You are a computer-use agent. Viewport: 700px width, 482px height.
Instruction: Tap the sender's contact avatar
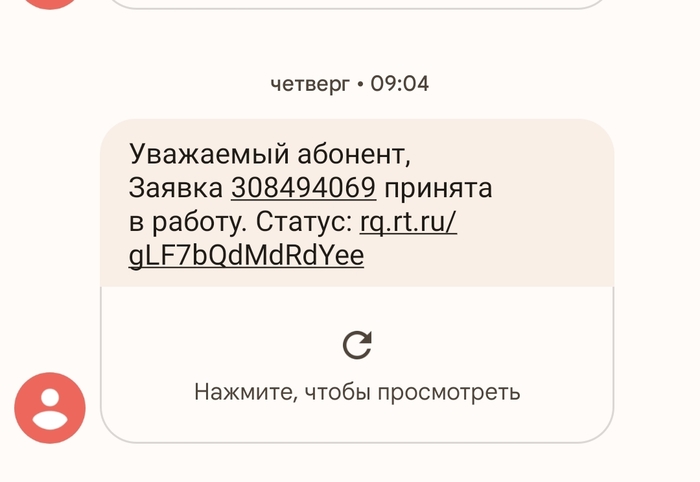point(50,408)
